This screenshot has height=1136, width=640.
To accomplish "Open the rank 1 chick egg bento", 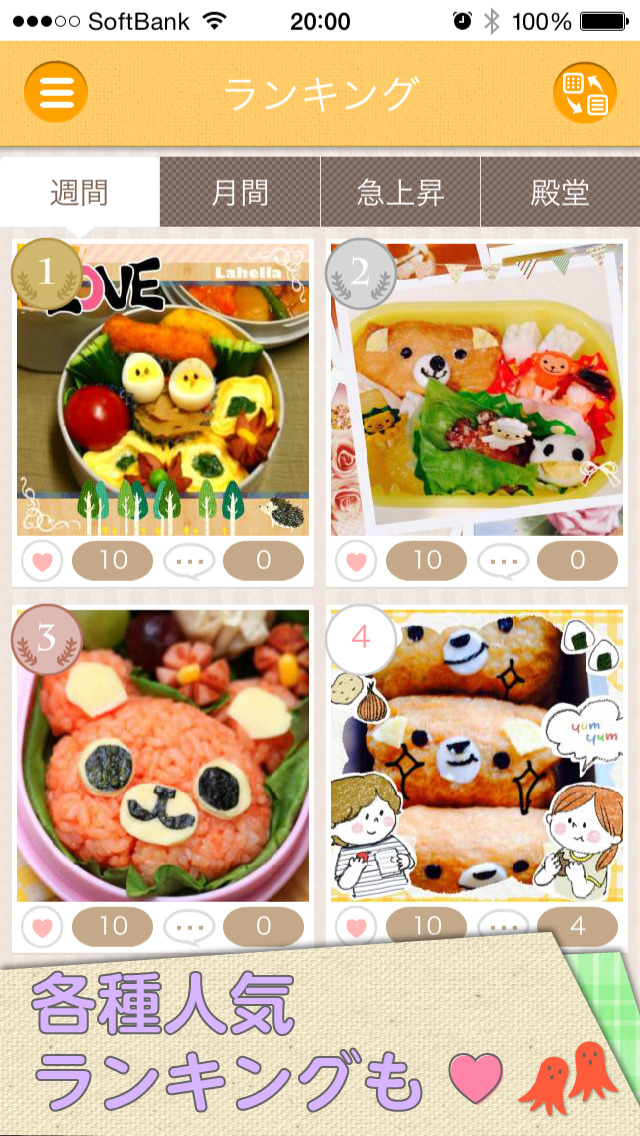I will pos(163,390).
